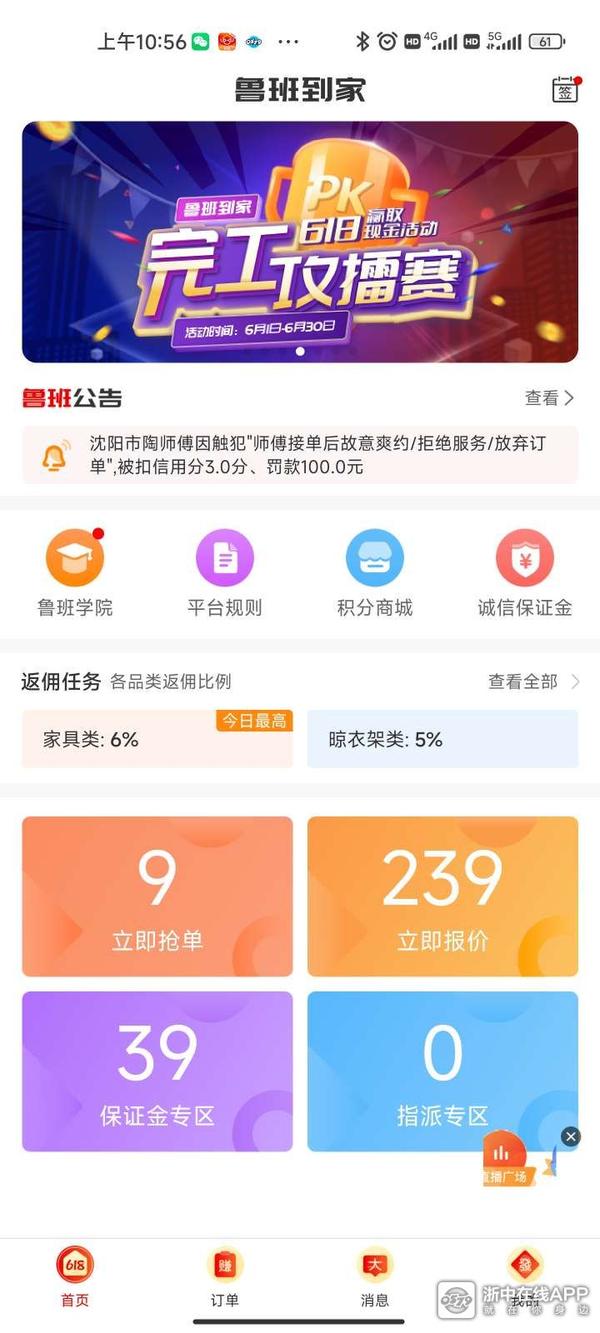Go to 积分商城
600x1333 pixels.
[375, 573]
